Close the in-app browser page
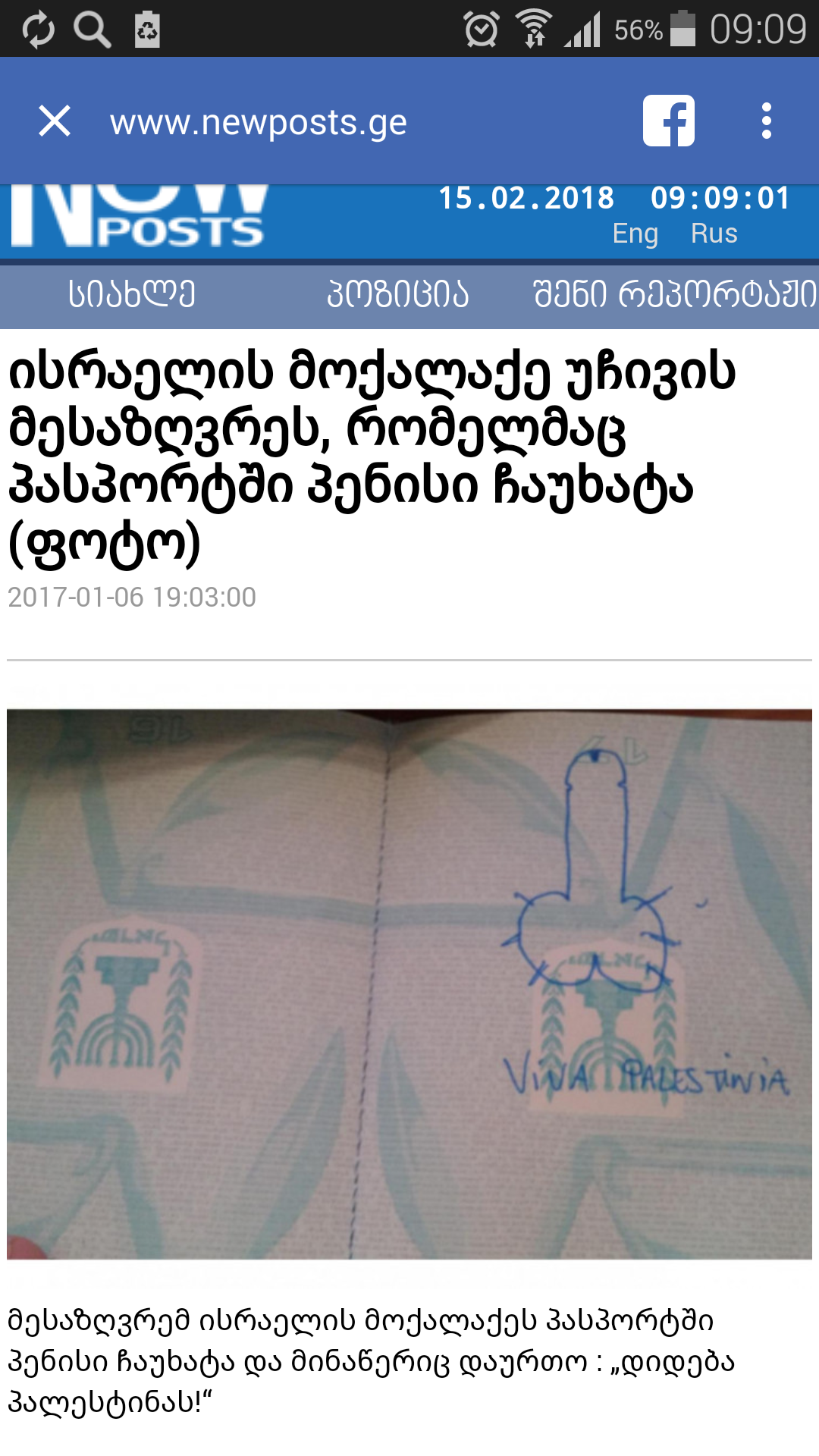This screenshot has width=819, height=1456. pos(55,121)
